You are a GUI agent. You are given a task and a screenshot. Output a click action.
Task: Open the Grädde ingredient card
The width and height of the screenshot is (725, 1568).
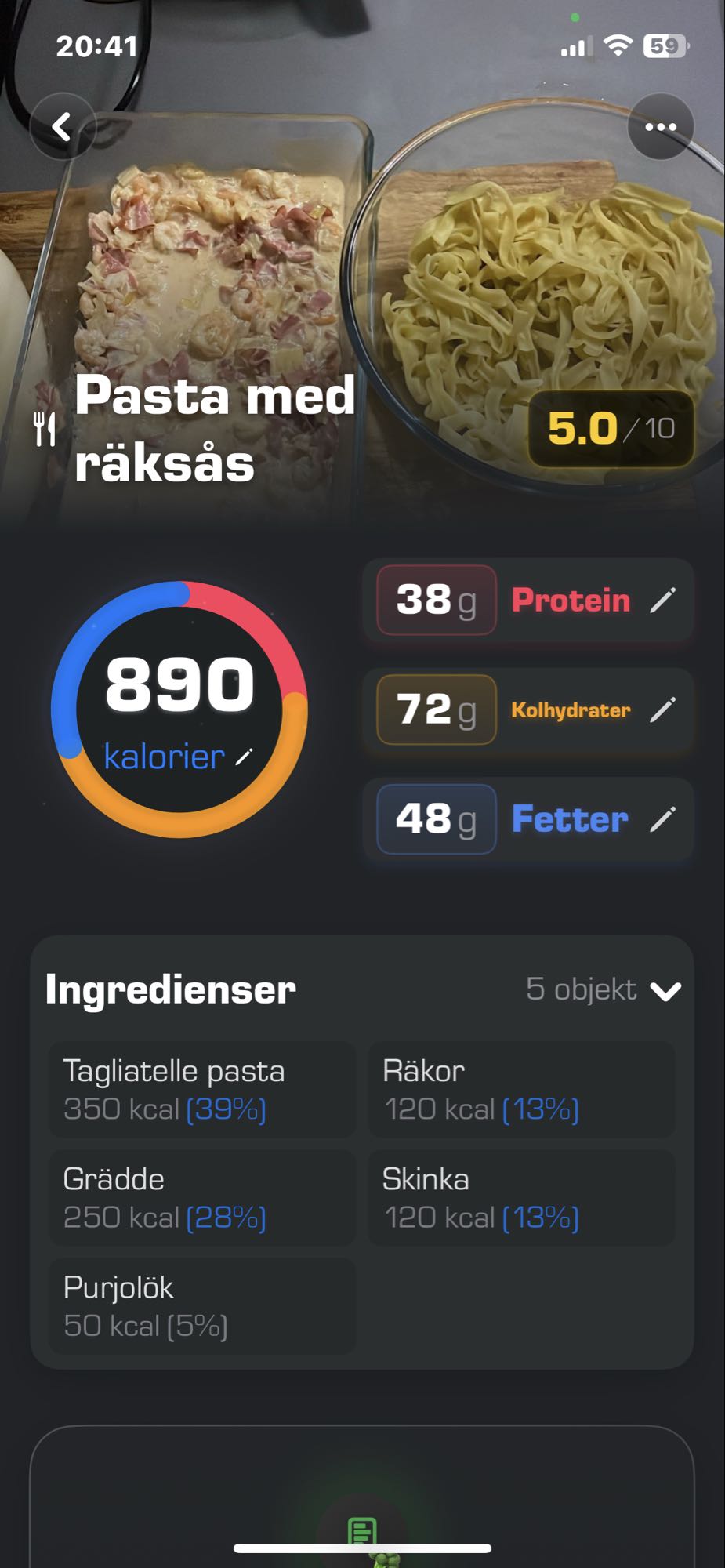[202, 1197]
